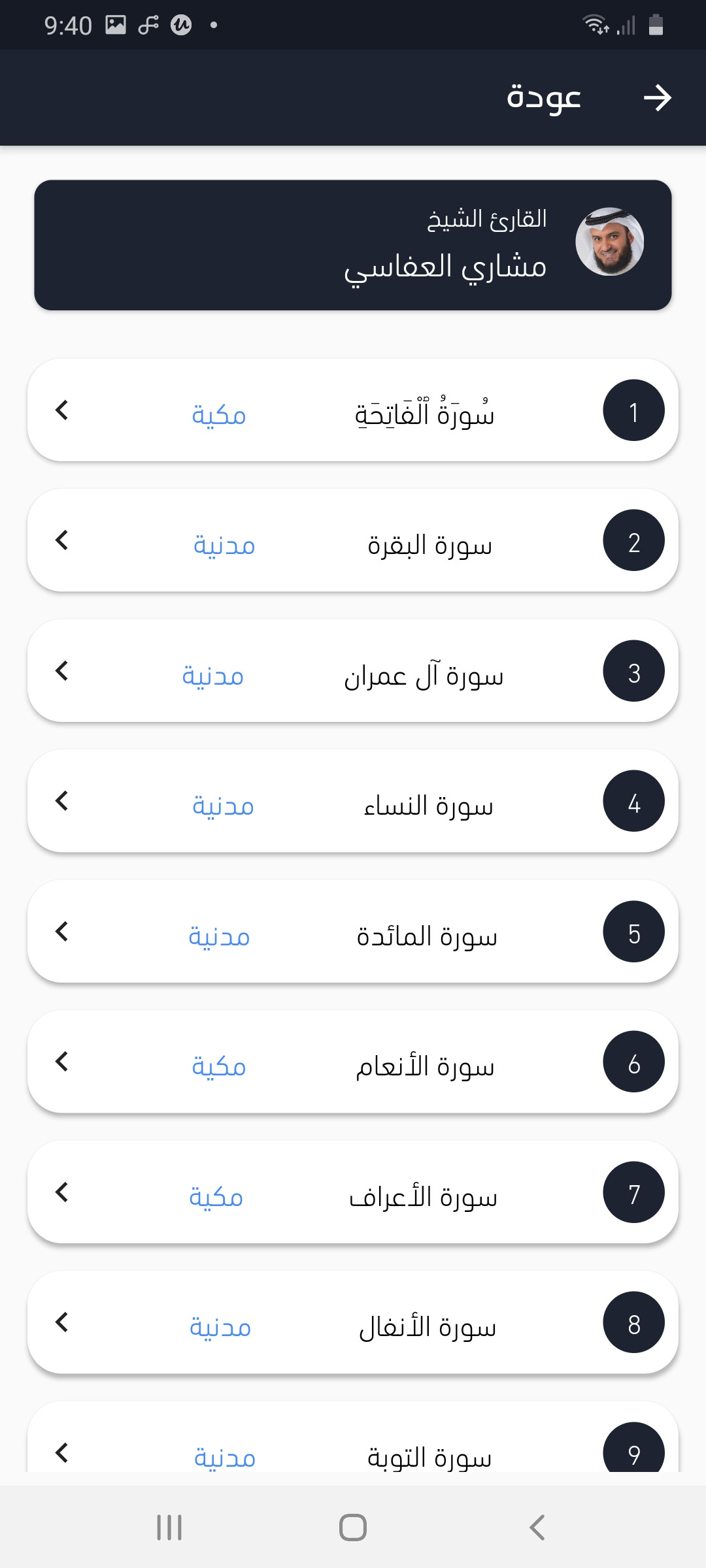The width and height of the screenshot is (706, 1568).
Task: Select سورة آل عمران row
Action: tap(353, 671)
